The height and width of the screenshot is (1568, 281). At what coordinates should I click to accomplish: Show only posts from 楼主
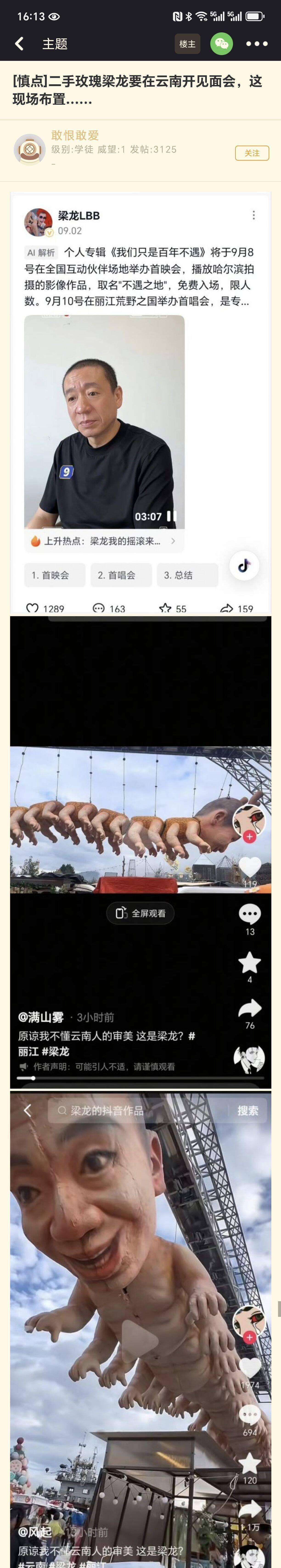(x=187, y=44)
